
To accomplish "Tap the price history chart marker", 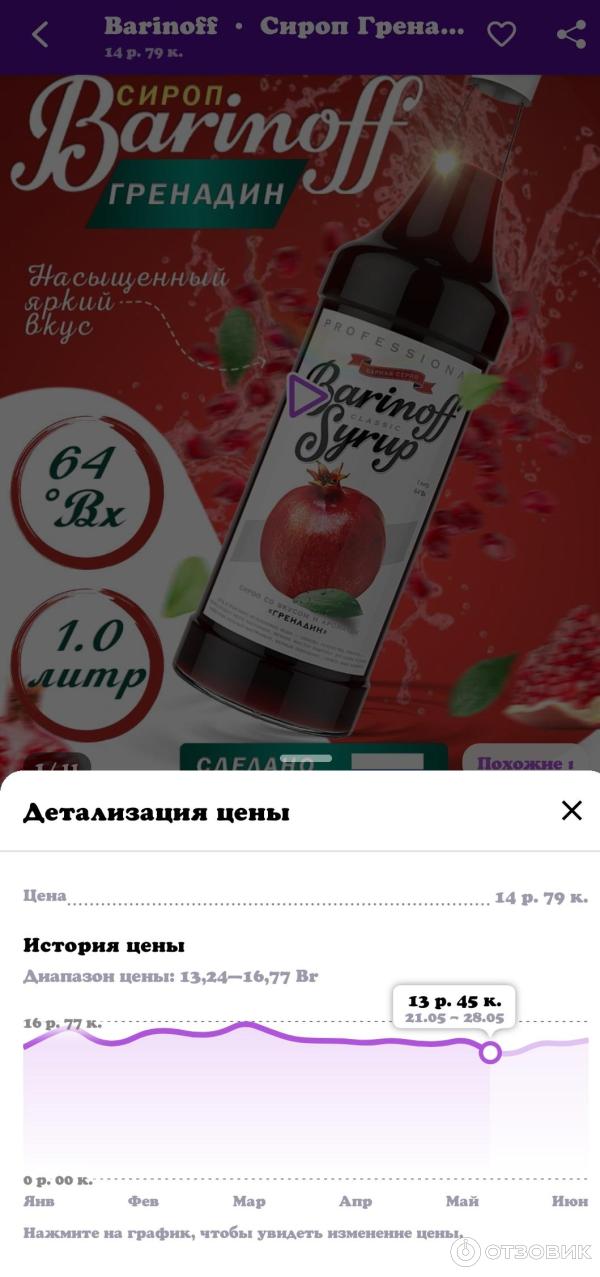I will pos(490,1052).
